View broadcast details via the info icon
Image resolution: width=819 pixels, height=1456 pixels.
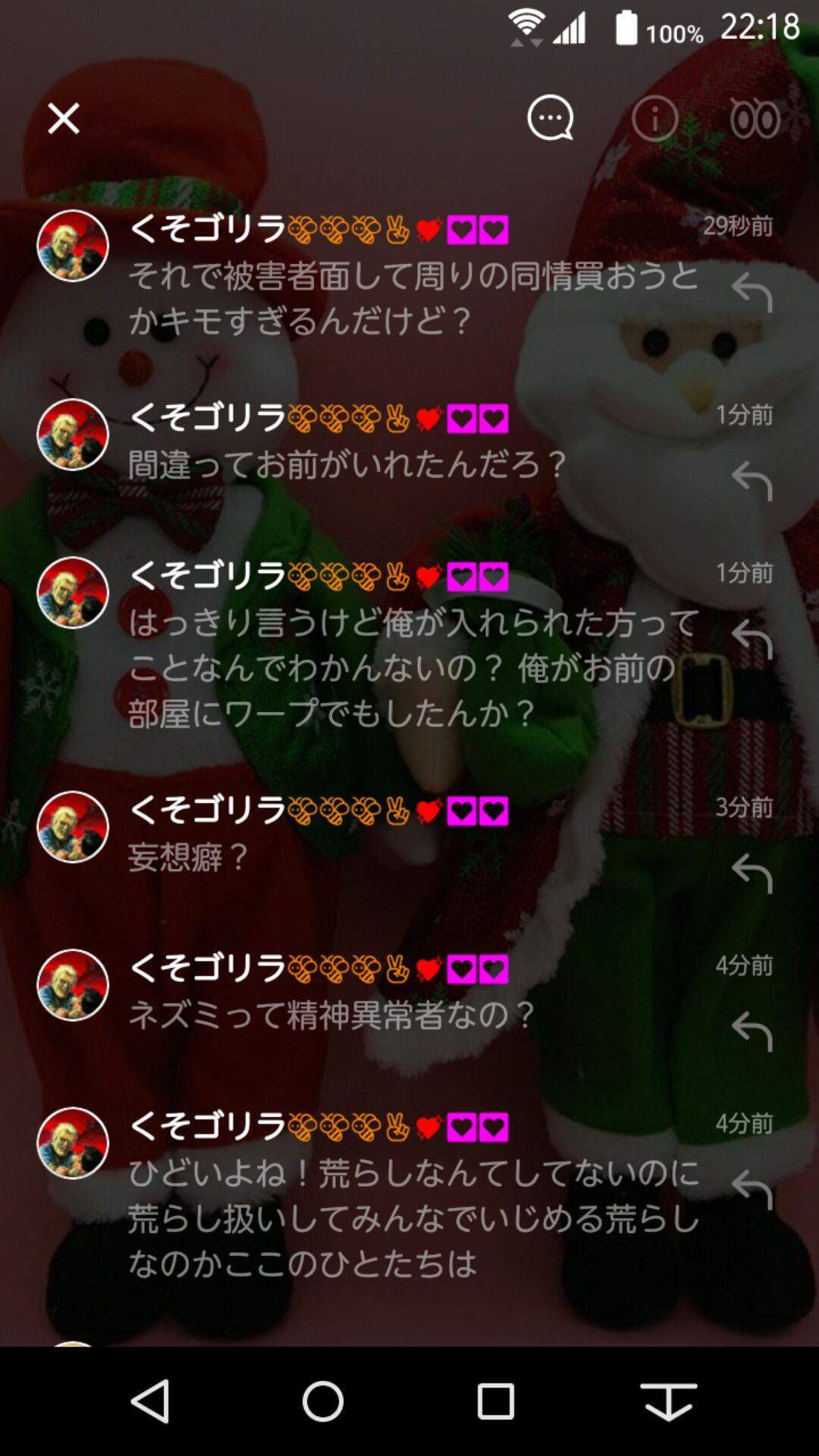pos(656,118)
